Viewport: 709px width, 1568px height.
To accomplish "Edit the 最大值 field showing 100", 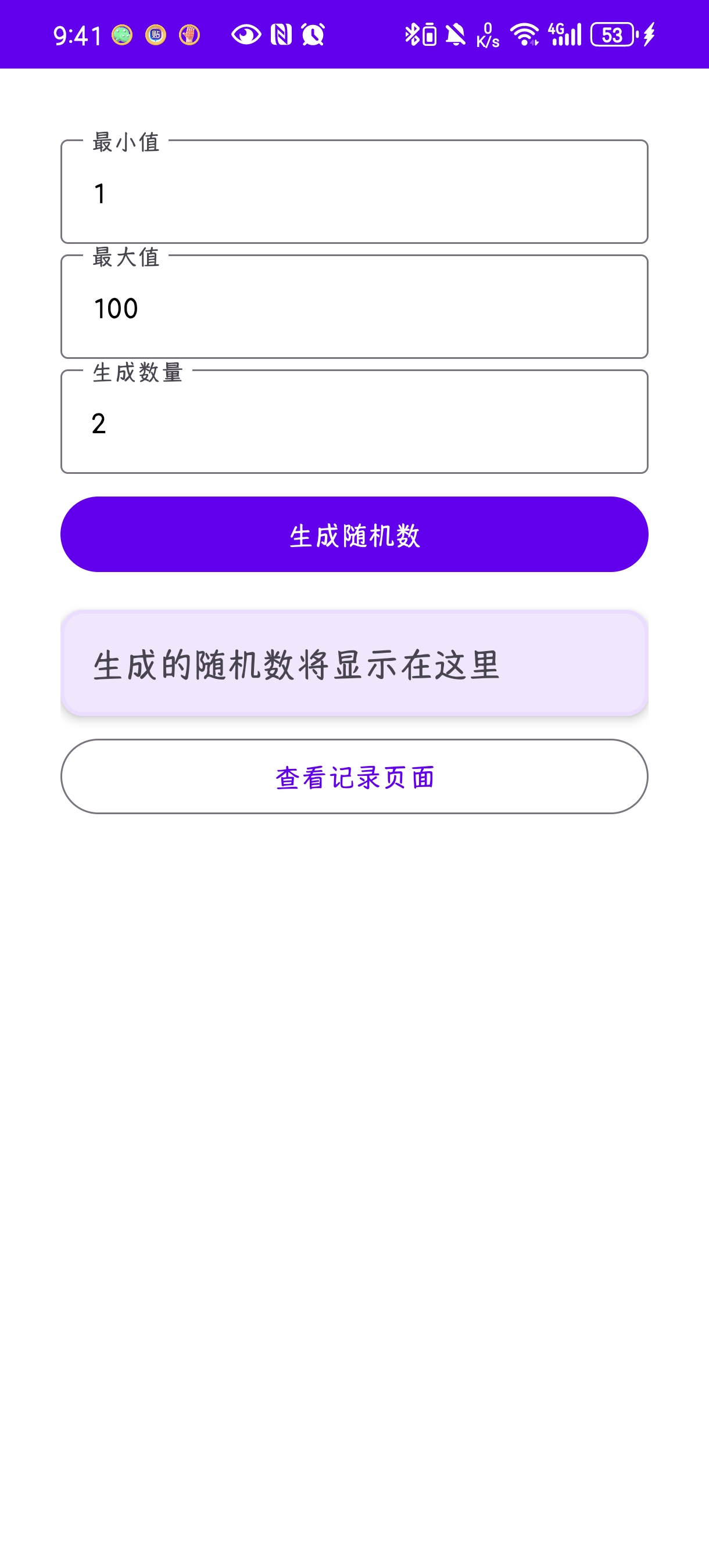I will click(x=354, y=307).
